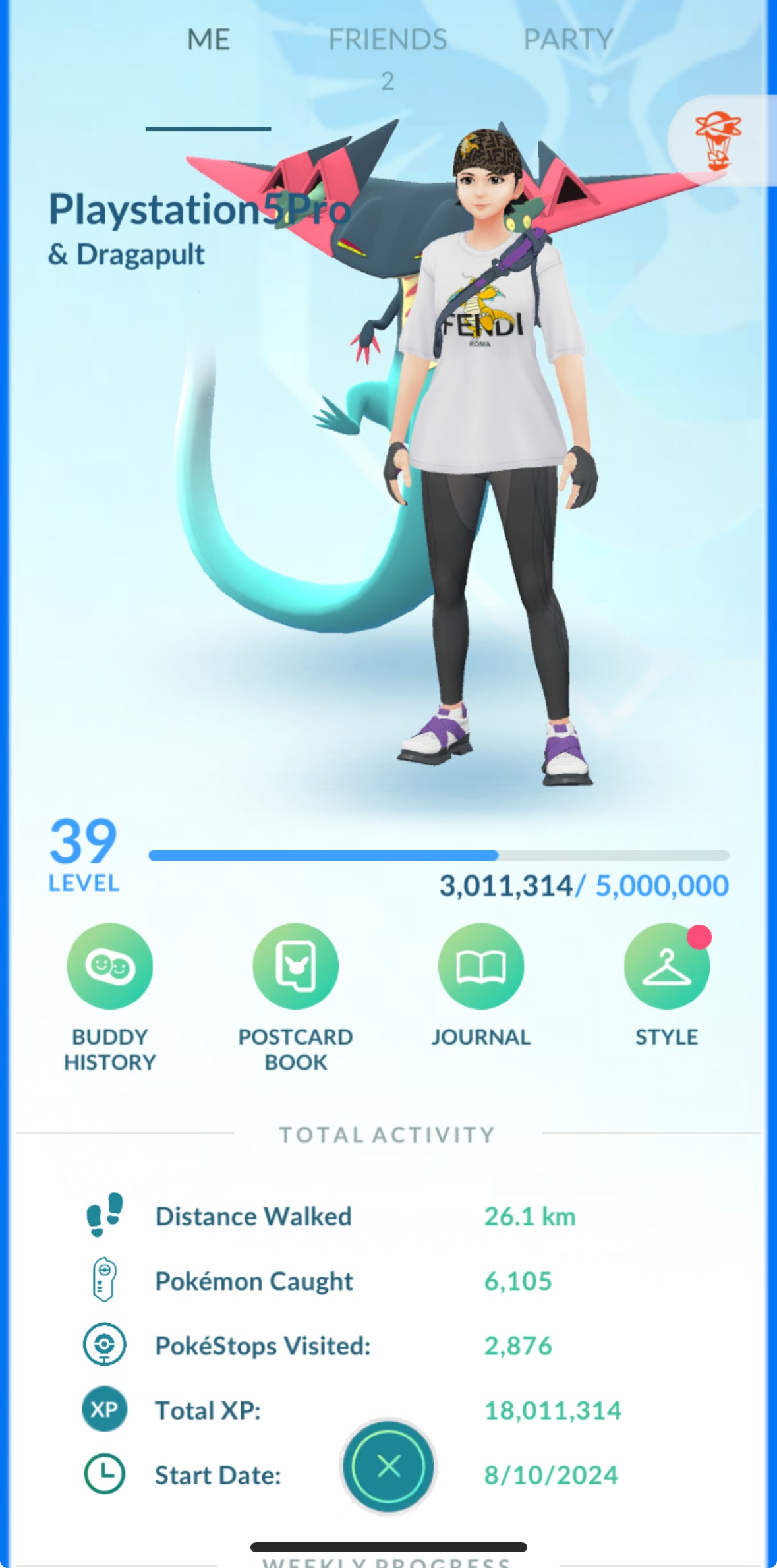Switch to the Friends tab
Screen dimensions: 777x1568
click(x=388, y=41)
